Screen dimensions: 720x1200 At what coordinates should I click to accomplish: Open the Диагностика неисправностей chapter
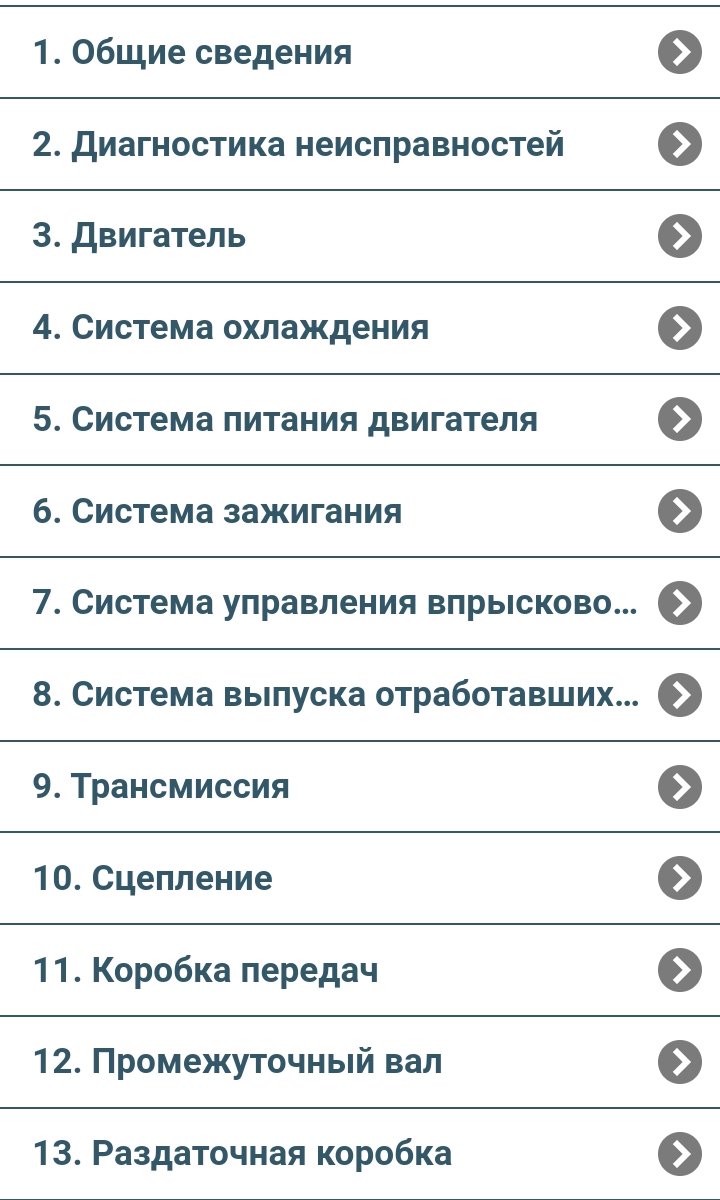(360, 144)
